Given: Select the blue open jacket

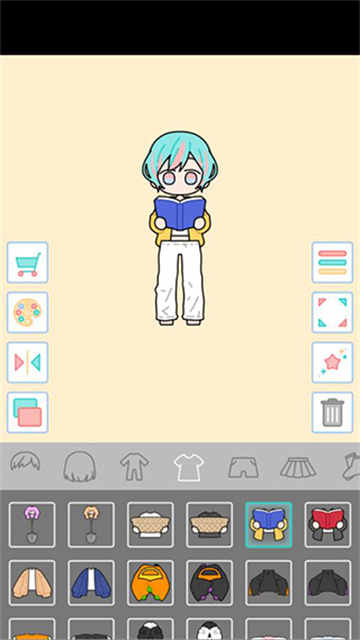Looking at the screenshot, I should pyautogui.click(x=91, y=583).
